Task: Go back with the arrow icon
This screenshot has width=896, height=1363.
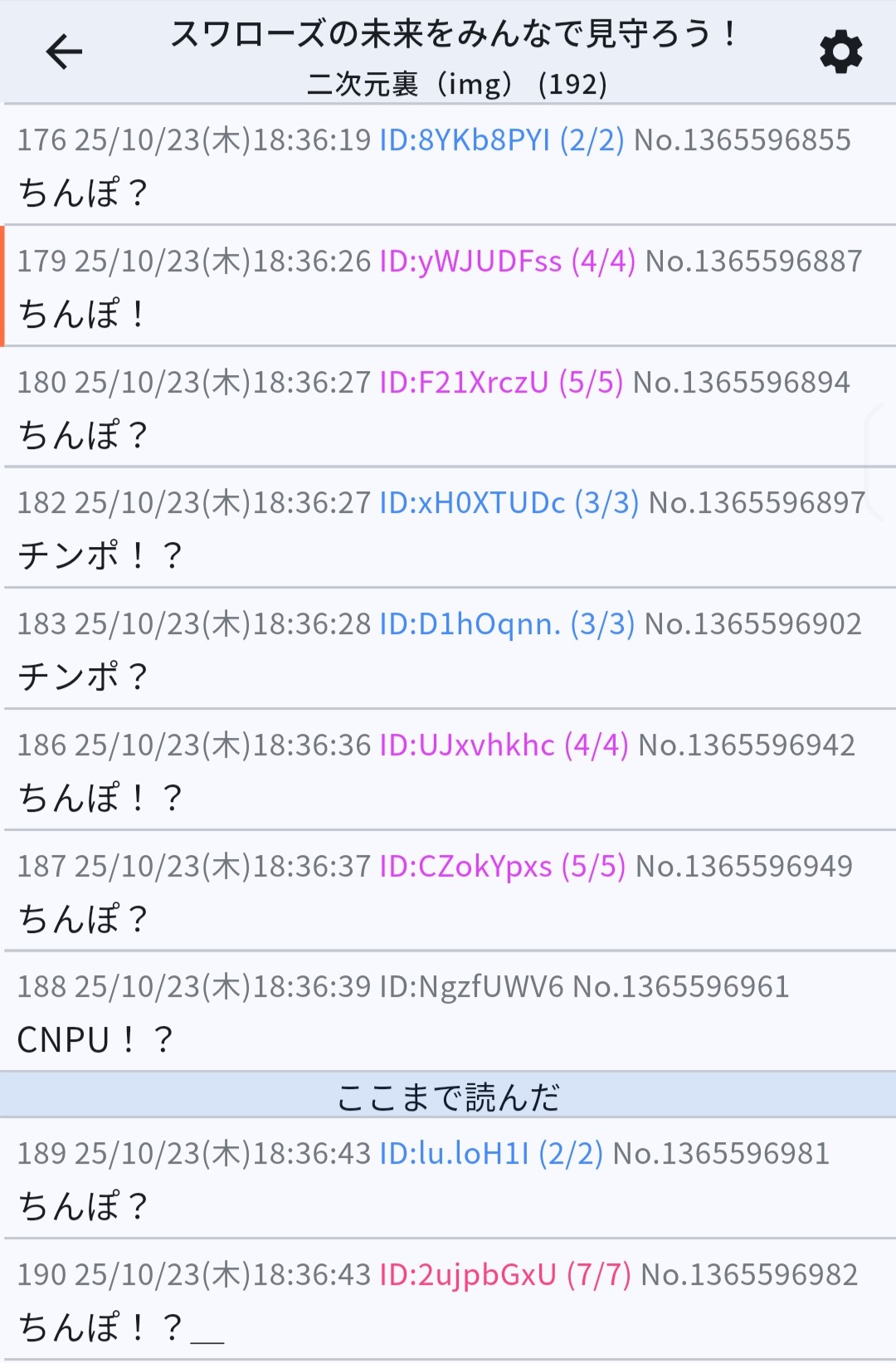Action: tap(64, 52)
